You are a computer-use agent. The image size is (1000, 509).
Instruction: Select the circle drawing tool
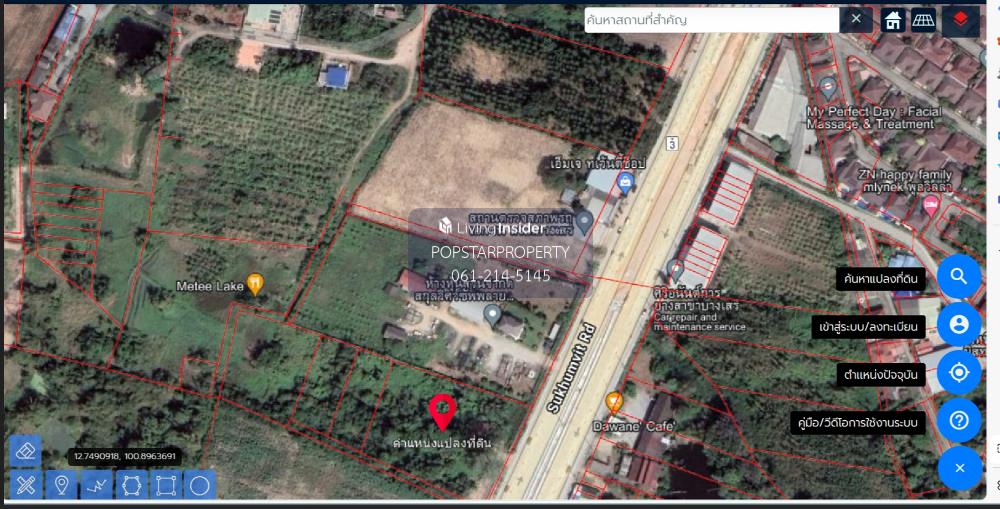pyautogui.click(x=200, y=486)
